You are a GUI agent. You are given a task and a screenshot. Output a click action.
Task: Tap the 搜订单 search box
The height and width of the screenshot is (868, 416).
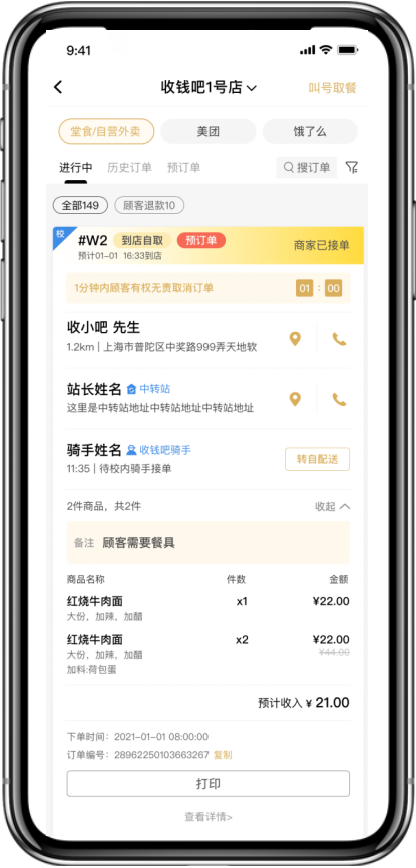click(306, 168)
